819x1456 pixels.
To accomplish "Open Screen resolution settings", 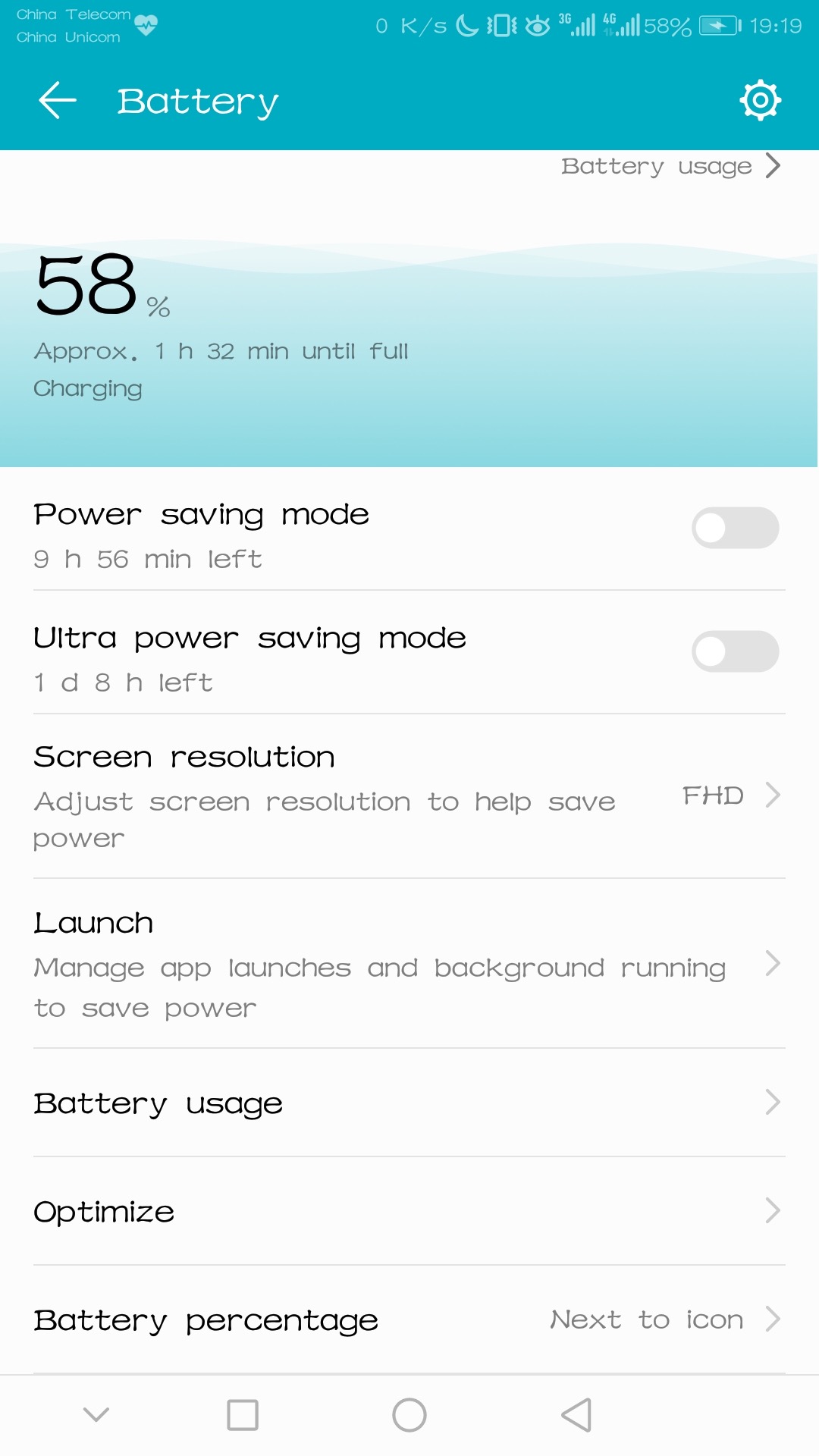I will [x=409, y=796].
